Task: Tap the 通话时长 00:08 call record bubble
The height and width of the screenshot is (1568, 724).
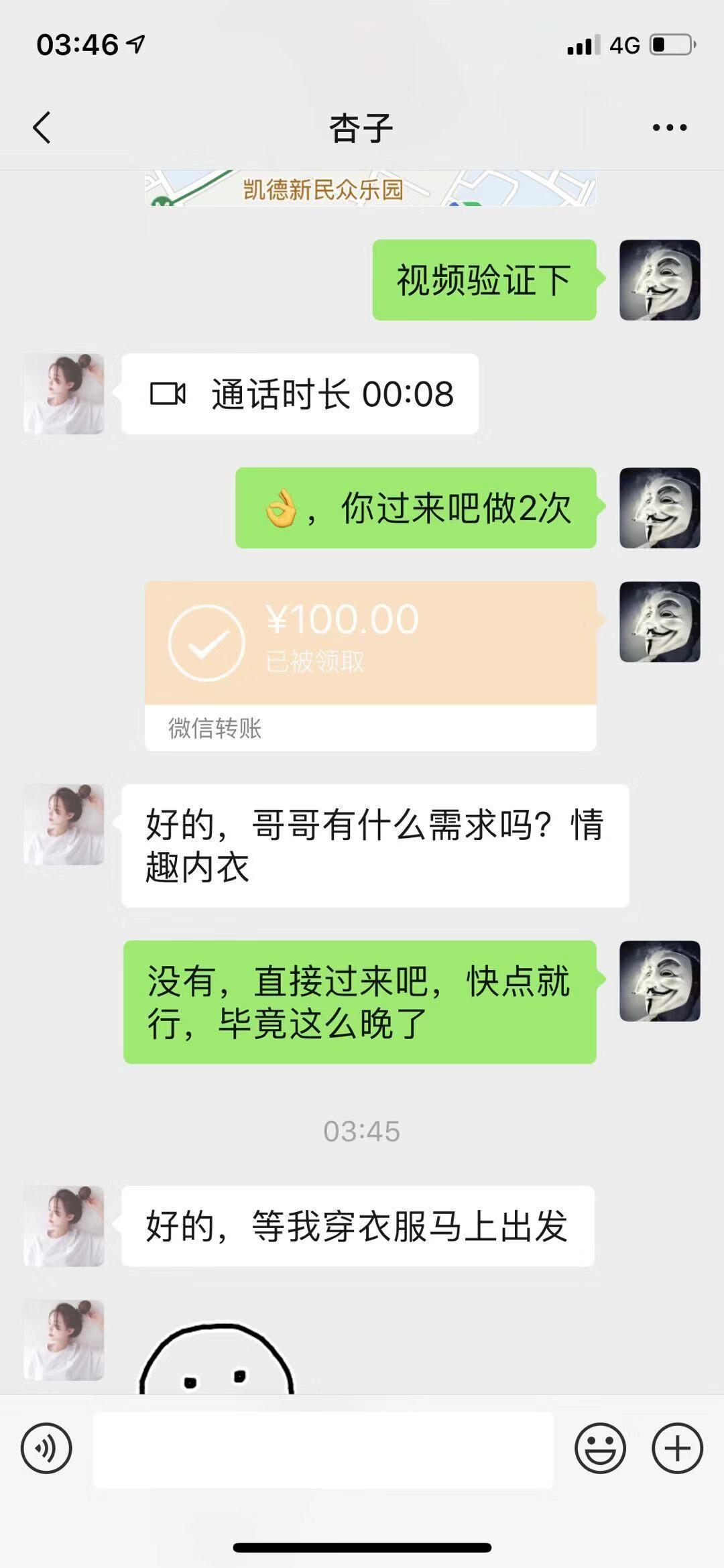Action: (x=301, y=394)
